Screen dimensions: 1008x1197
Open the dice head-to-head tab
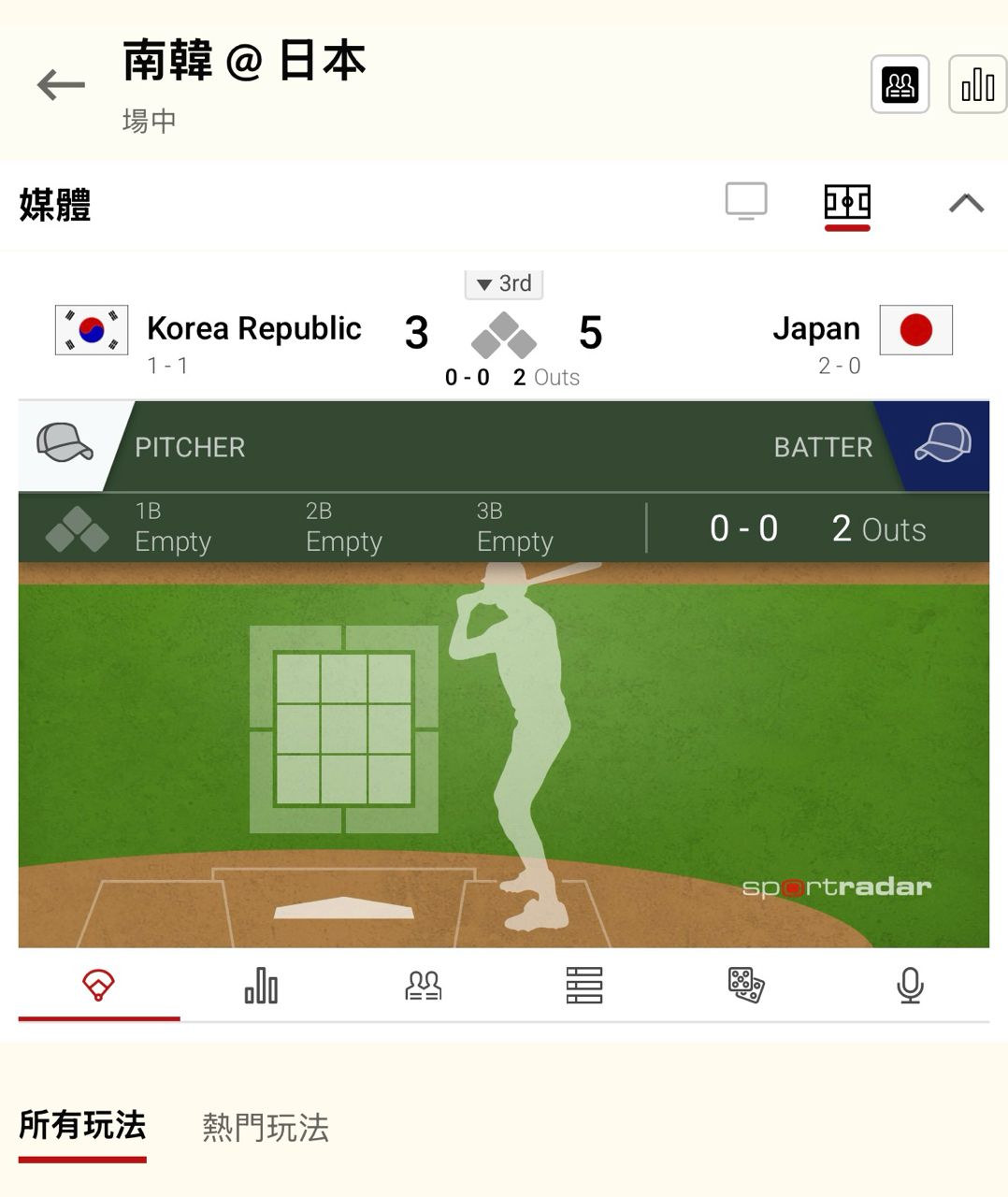pos(746,986)
